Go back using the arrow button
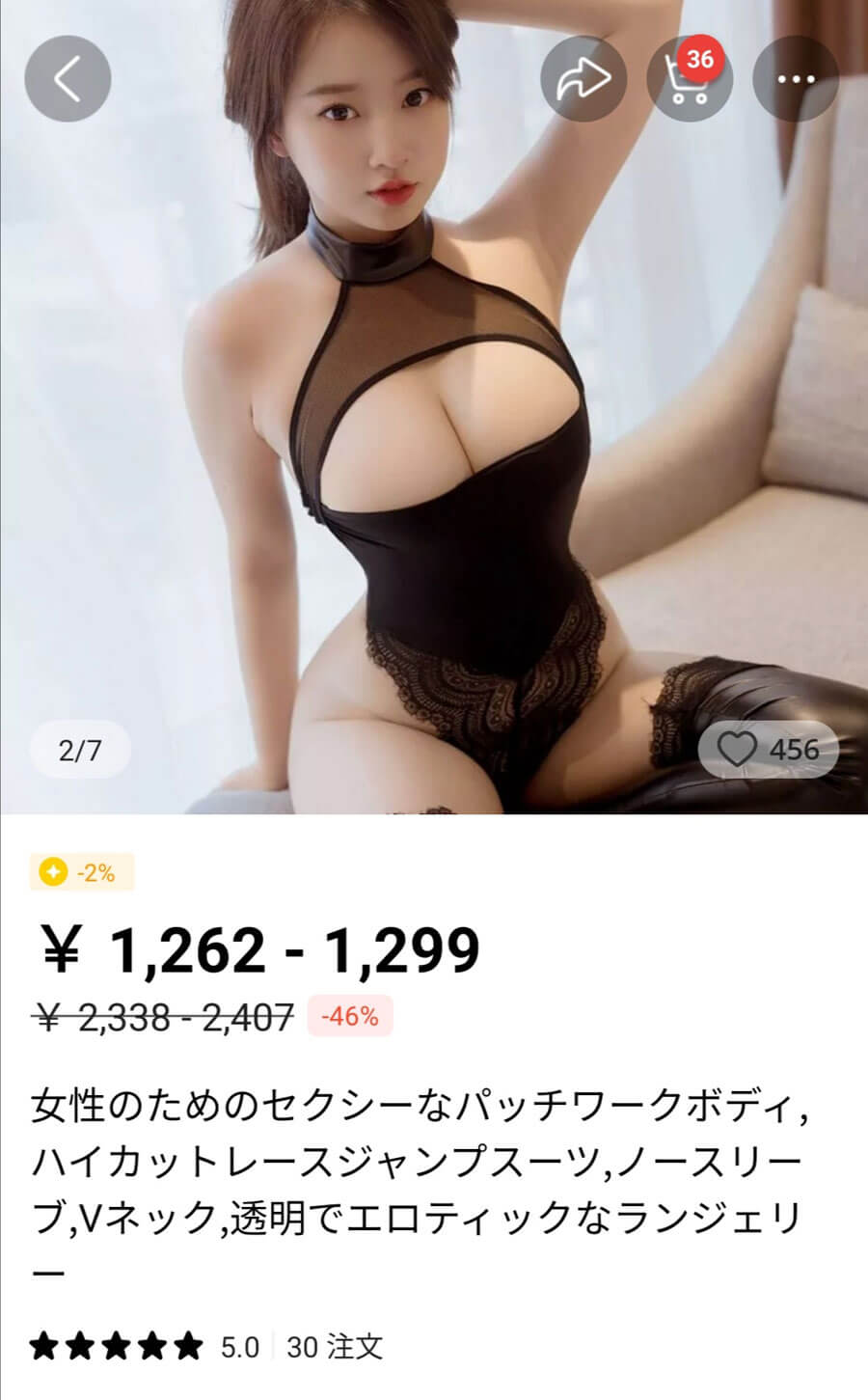This screenshot has width=868, height=1400. coord(68,78)
